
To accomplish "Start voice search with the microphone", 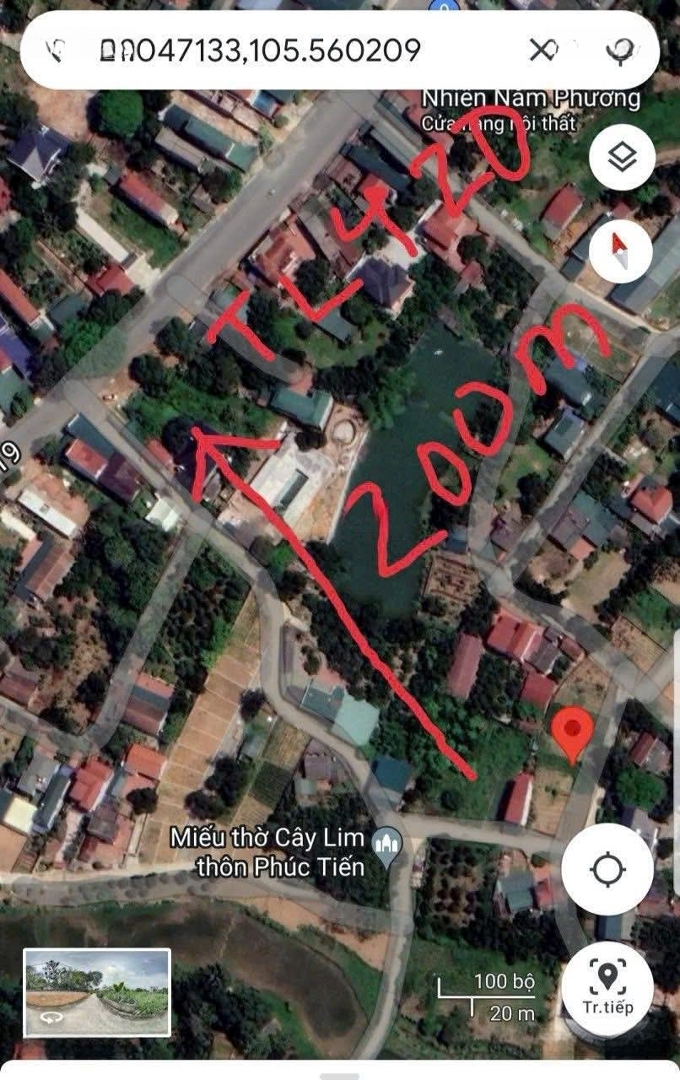I will pos(619,50).
